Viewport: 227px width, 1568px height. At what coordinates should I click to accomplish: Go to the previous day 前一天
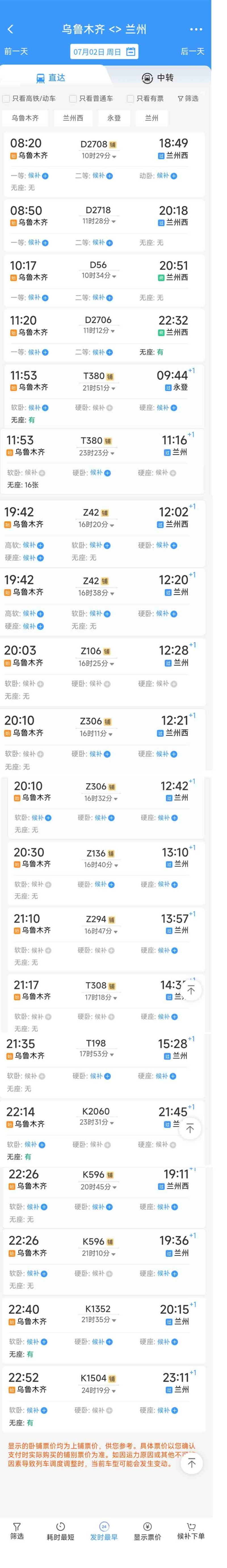(16, 52)
